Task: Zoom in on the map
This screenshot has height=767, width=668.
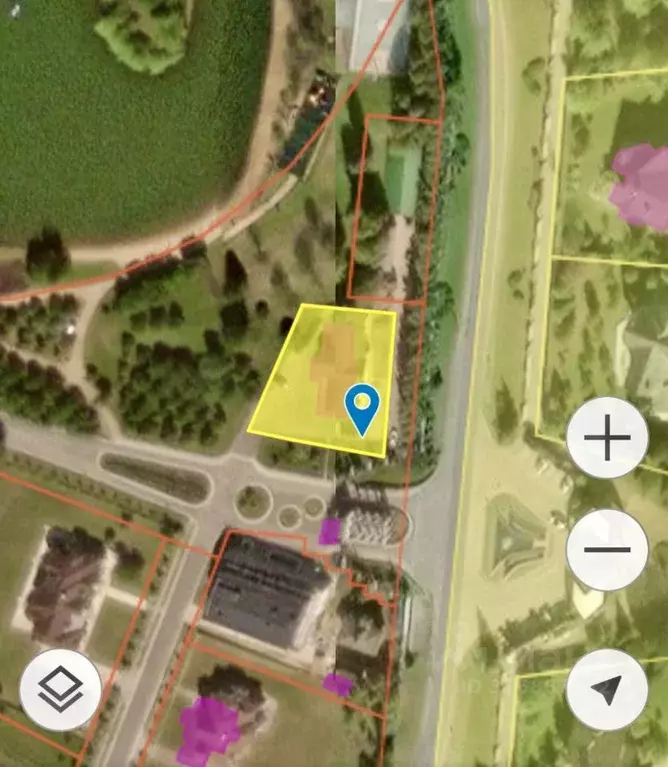Action: pos(607,438)
